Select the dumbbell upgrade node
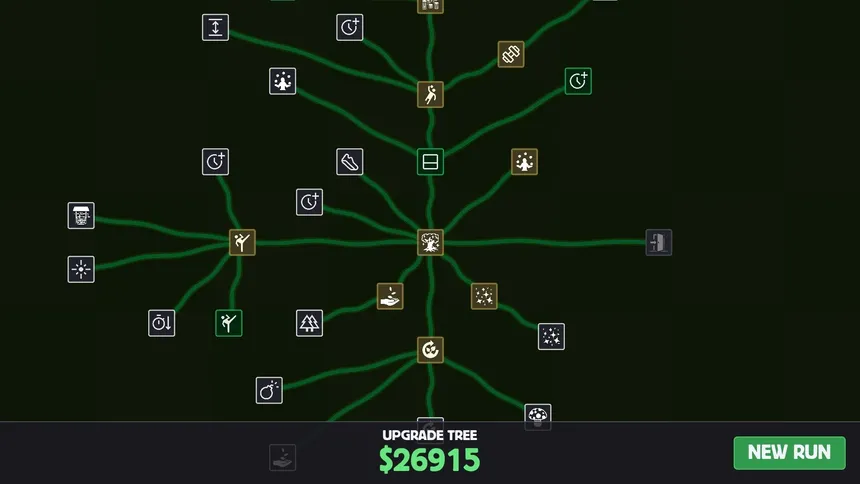The height and width of the screenshot is (484, 860). (x=511, y=54)
